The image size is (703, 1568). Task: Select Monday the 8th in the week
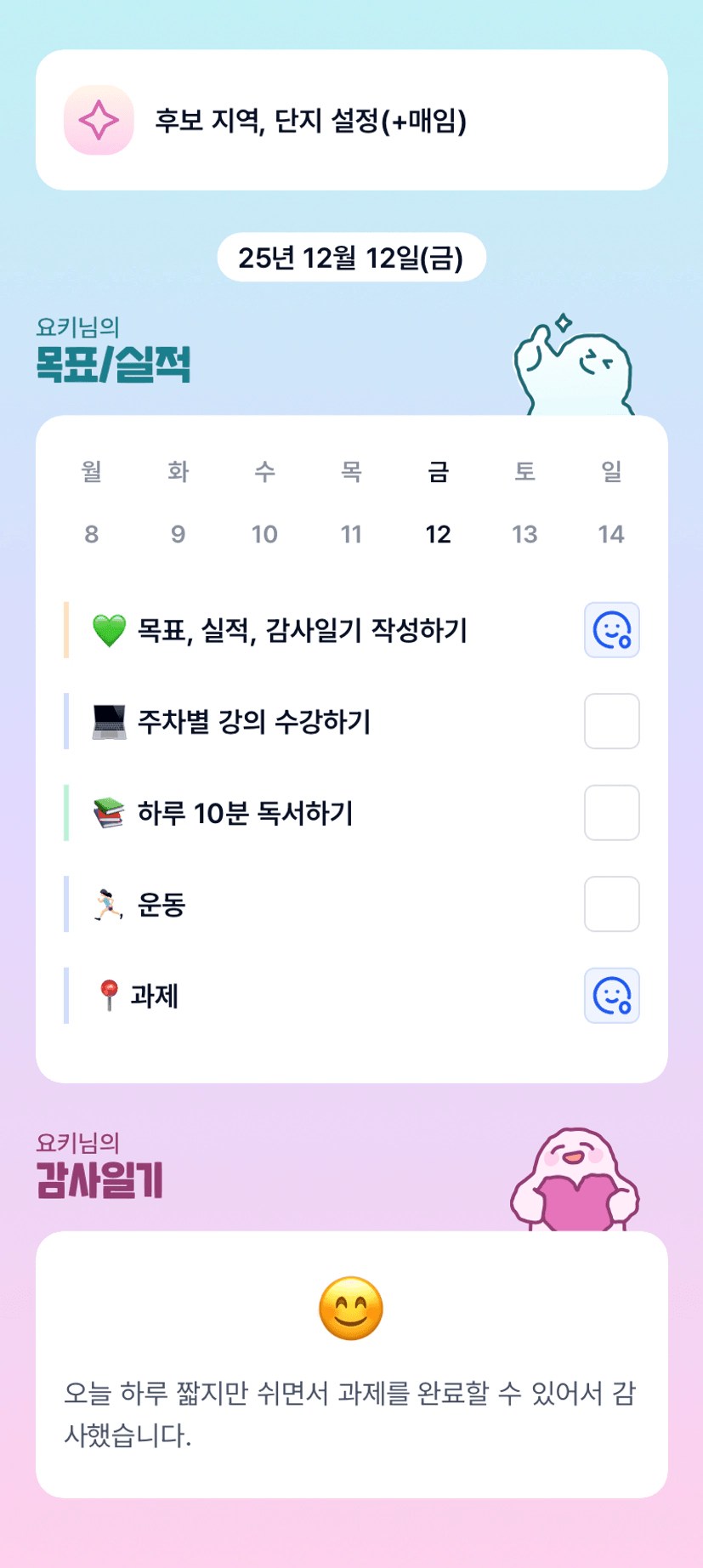92,503
